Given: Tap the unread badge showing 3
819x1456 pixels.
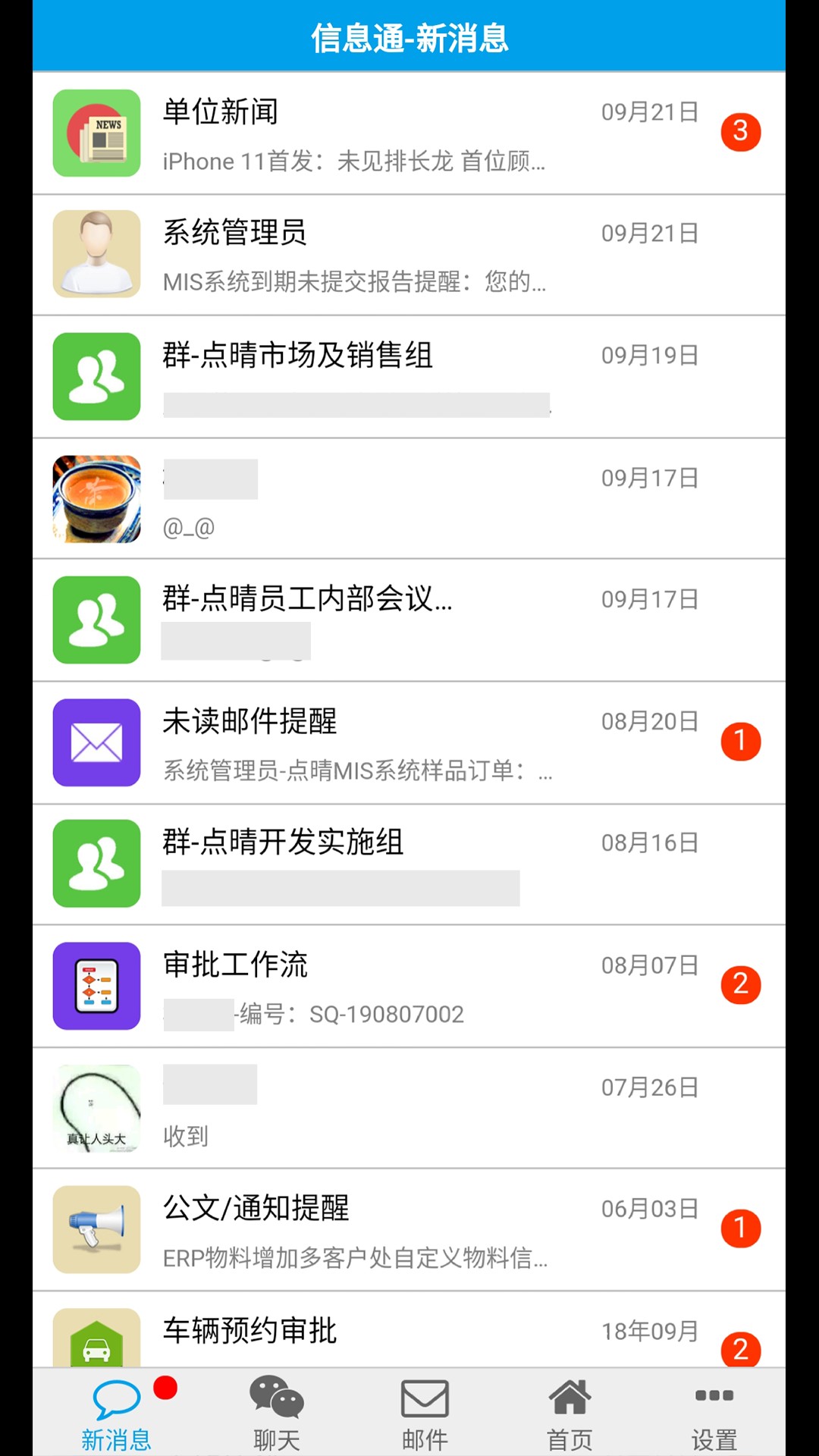Looking at the screenshot, I should point(741,130).
